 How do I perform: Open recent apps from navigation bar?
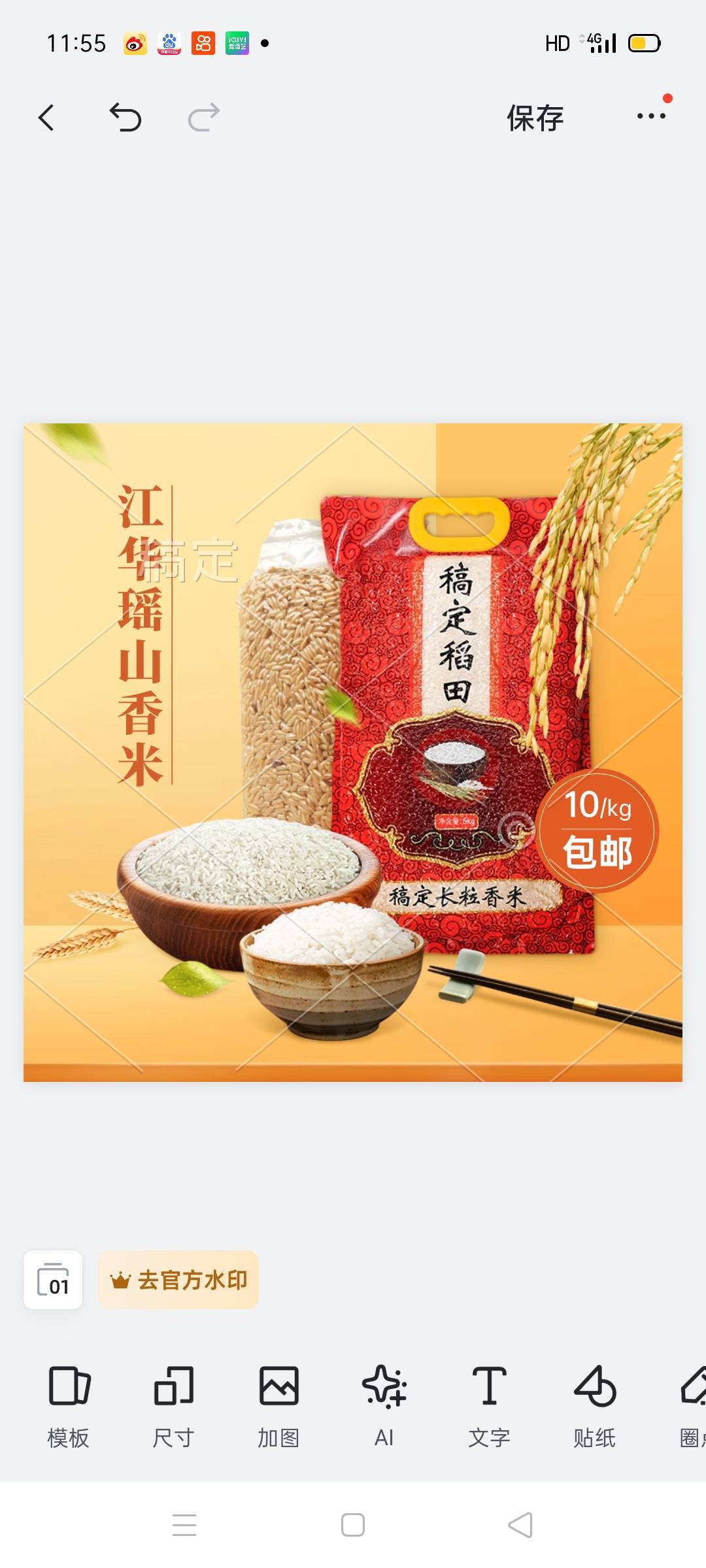pos(184,1525)
